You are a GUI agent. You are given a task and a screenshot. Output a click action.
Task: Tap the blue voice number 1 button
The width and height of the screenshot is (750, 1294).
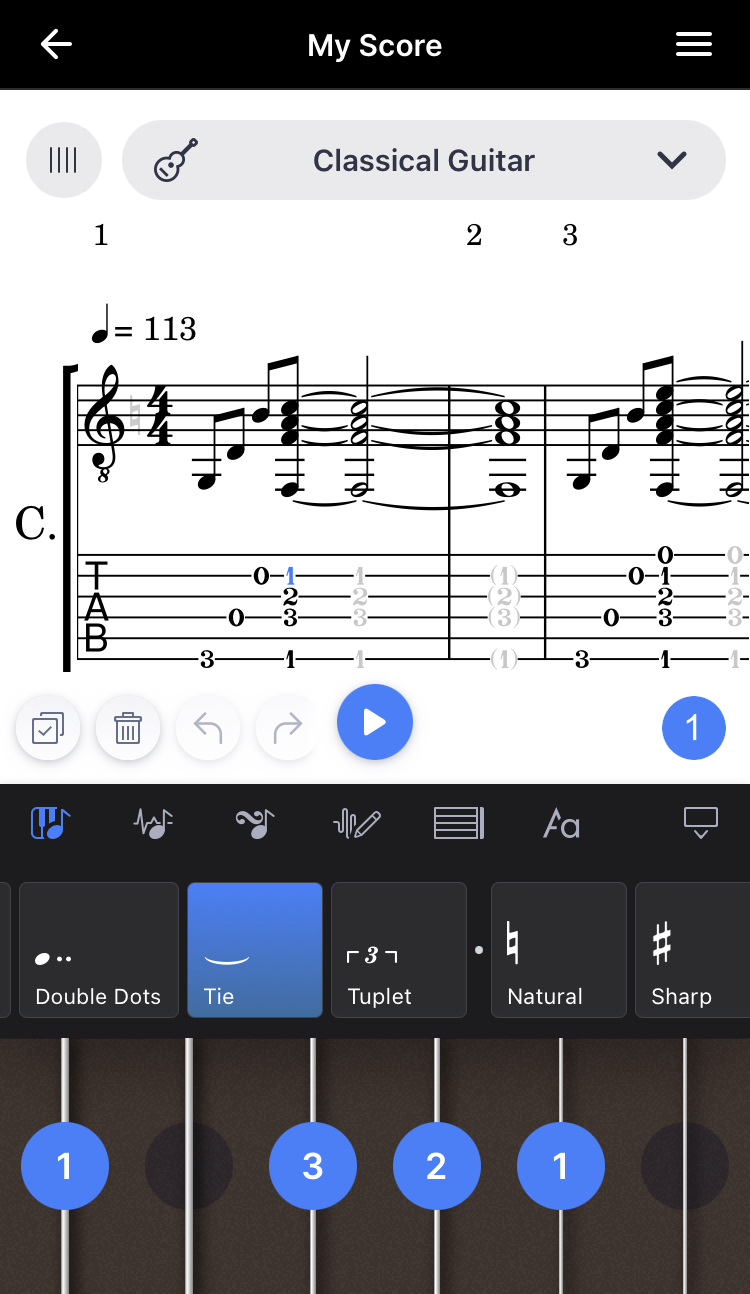694,728
